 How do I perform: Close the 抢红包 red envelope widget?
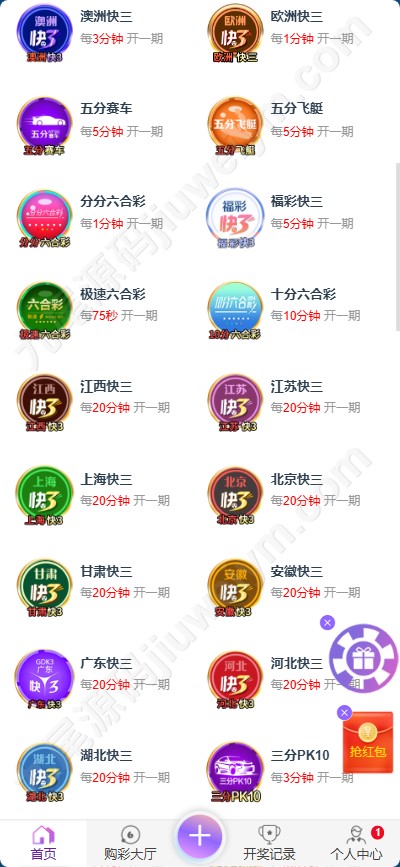click(345, 712)
